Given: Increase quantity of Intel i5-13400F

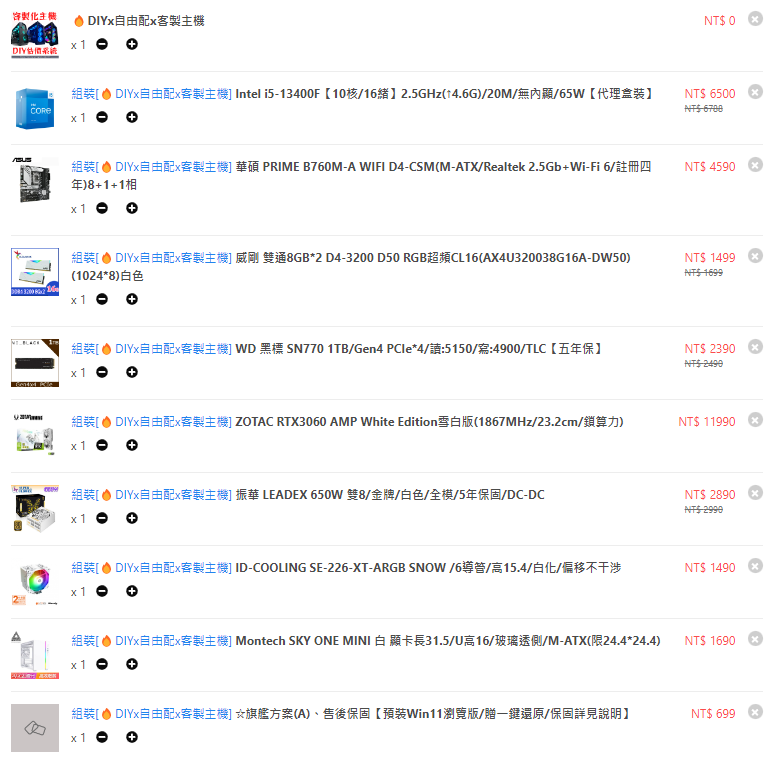Looking at the screenshot, I should pyautogui.click(x=132, y=118).
